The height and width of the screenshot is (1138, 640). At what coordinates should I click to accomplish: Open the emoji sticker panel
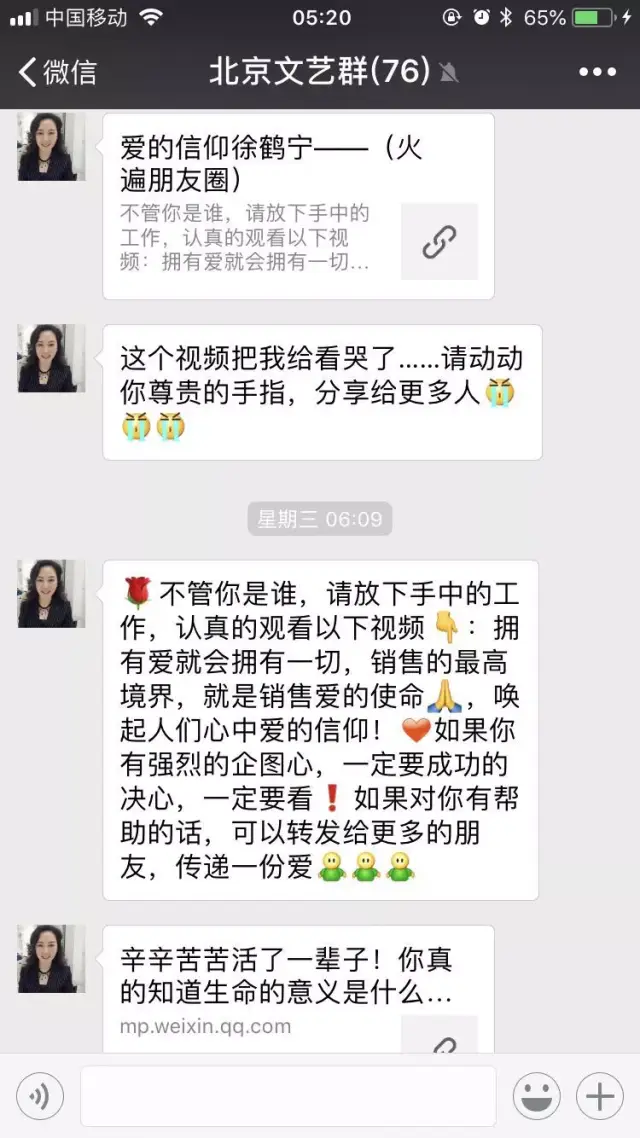coord(537,1097)
